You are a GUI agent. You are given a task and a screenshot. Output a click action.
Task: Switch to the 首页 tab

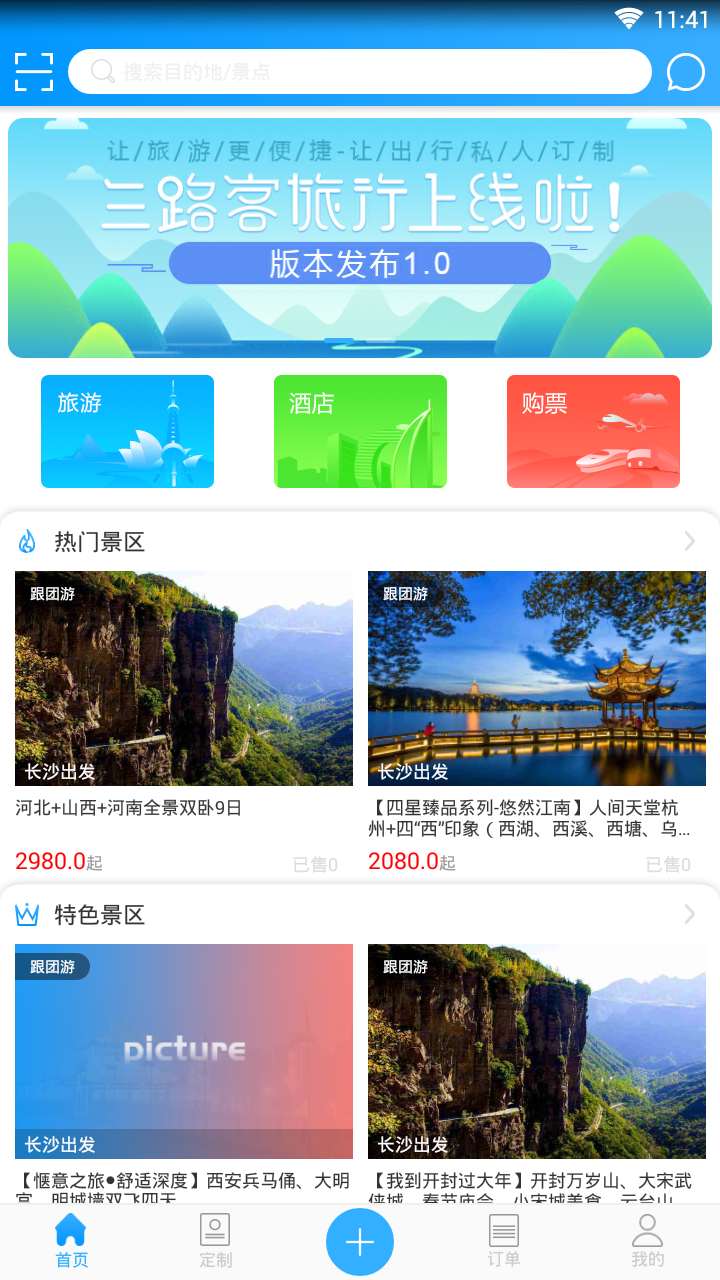[71, 1241]
